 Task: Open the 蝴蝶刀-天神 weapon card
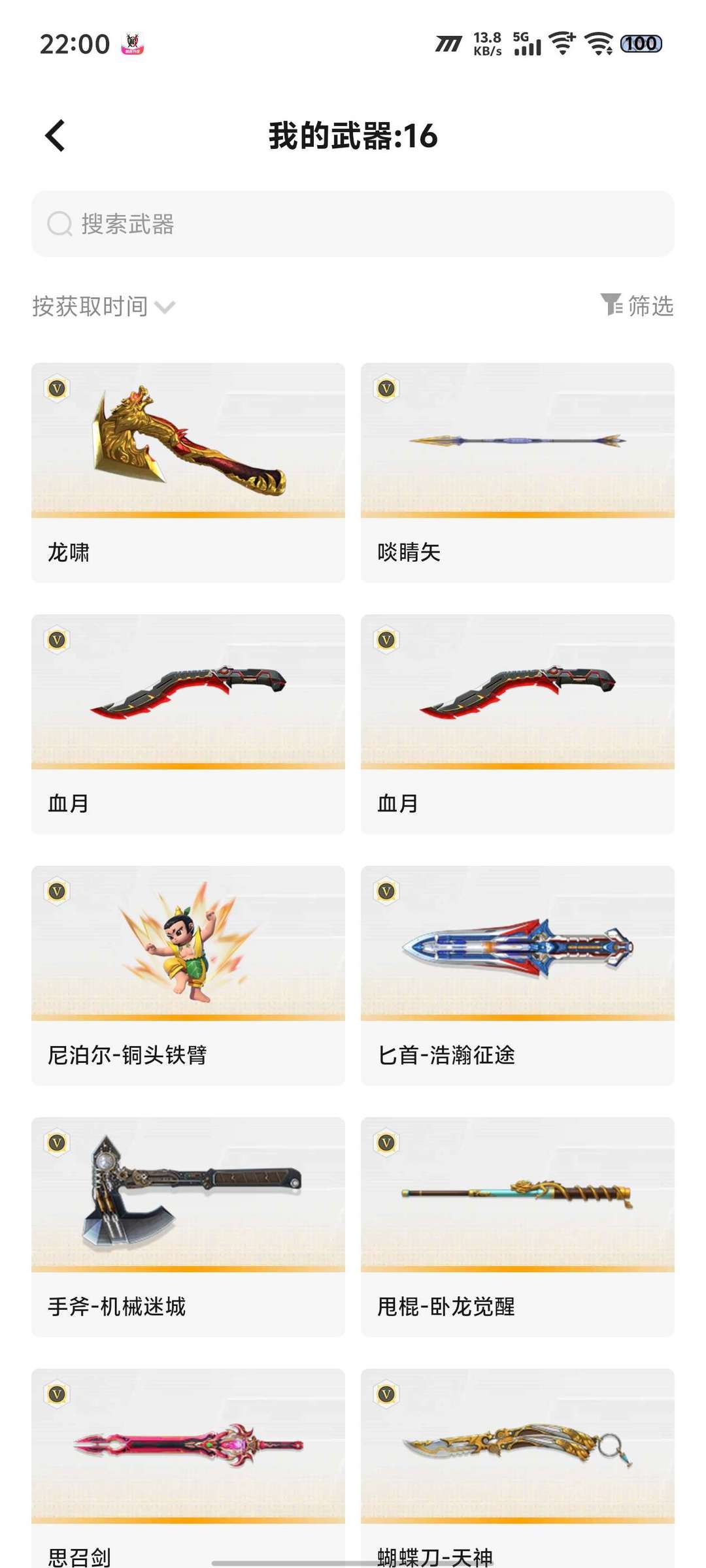tap(518, 1468)
